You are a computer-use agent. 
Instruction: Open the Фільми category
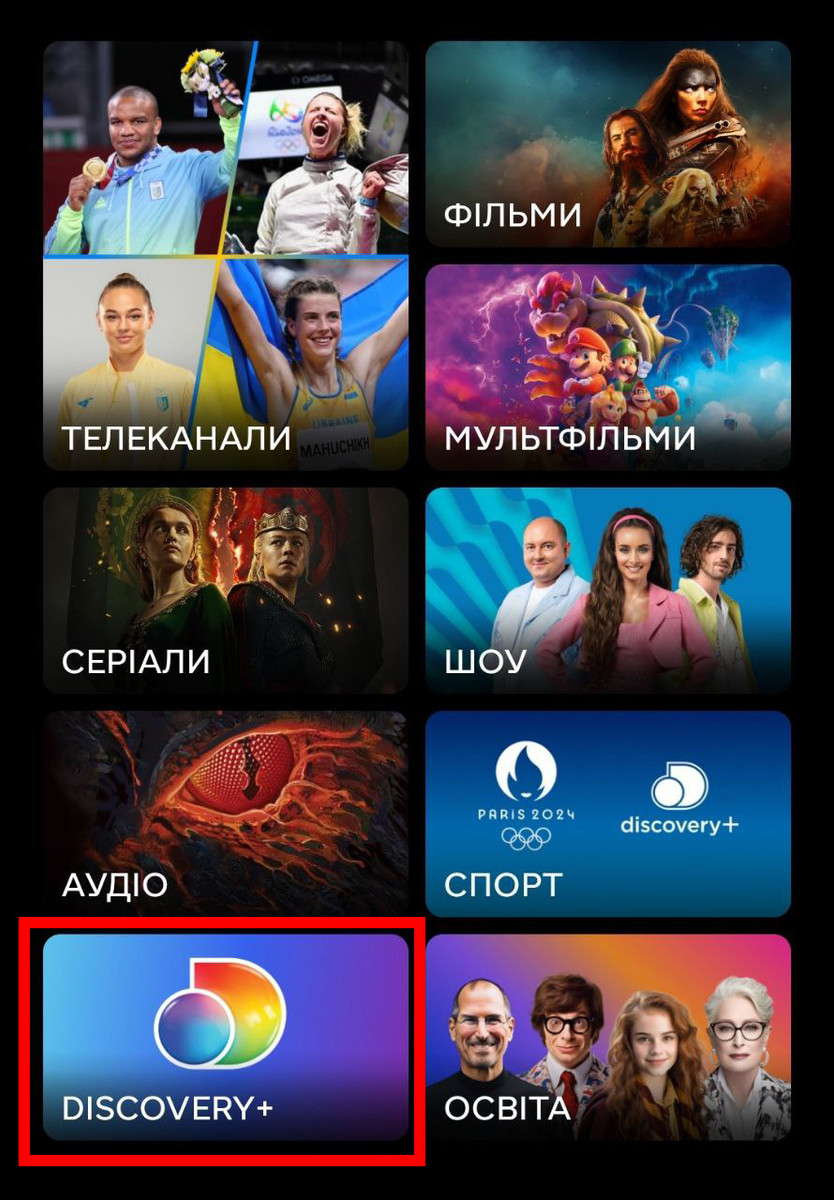tap(608, 144)
